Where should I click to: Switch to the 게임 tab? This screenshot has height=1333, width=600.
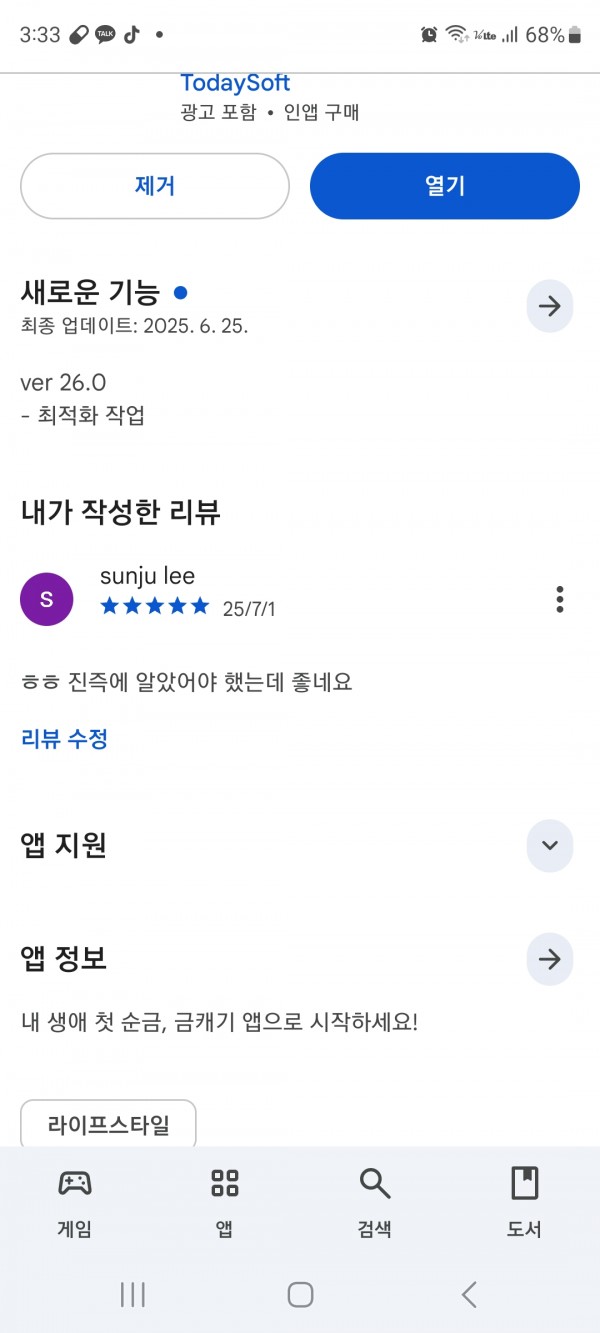pyautogui.click(x=75, y=1202)
